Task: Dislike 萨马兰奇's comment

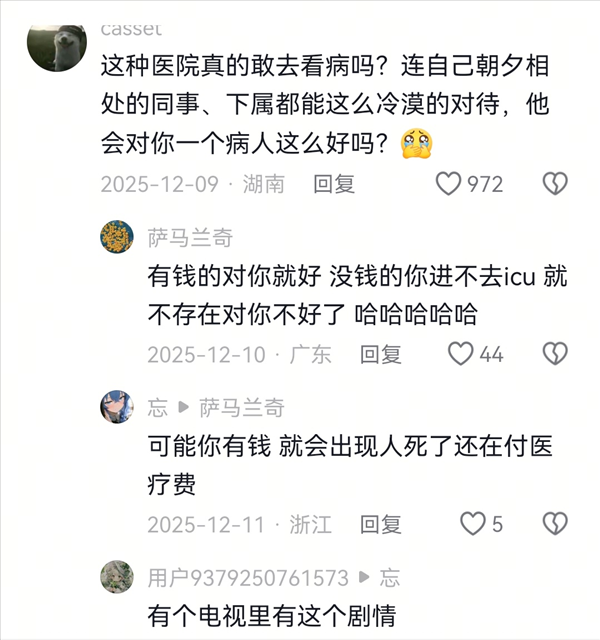Action: (x=555, y=354)
